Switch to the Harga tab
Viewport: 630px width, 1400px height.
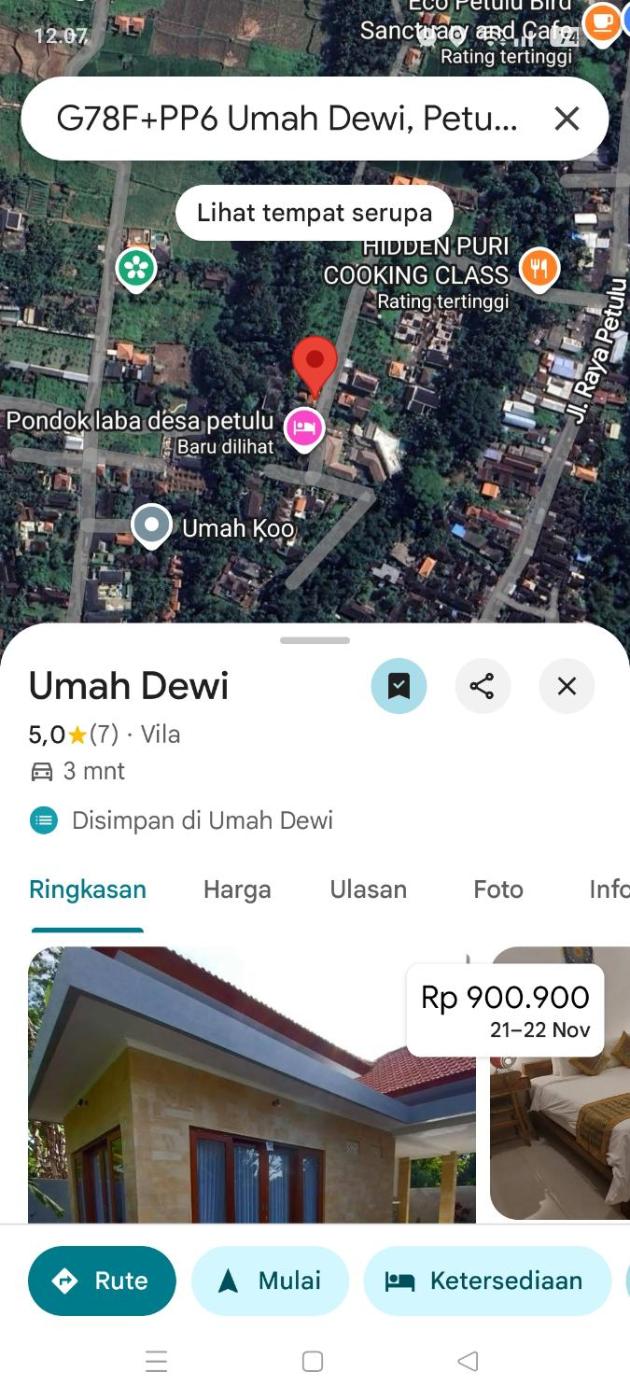pyautogui.click(x=237, y=889)
